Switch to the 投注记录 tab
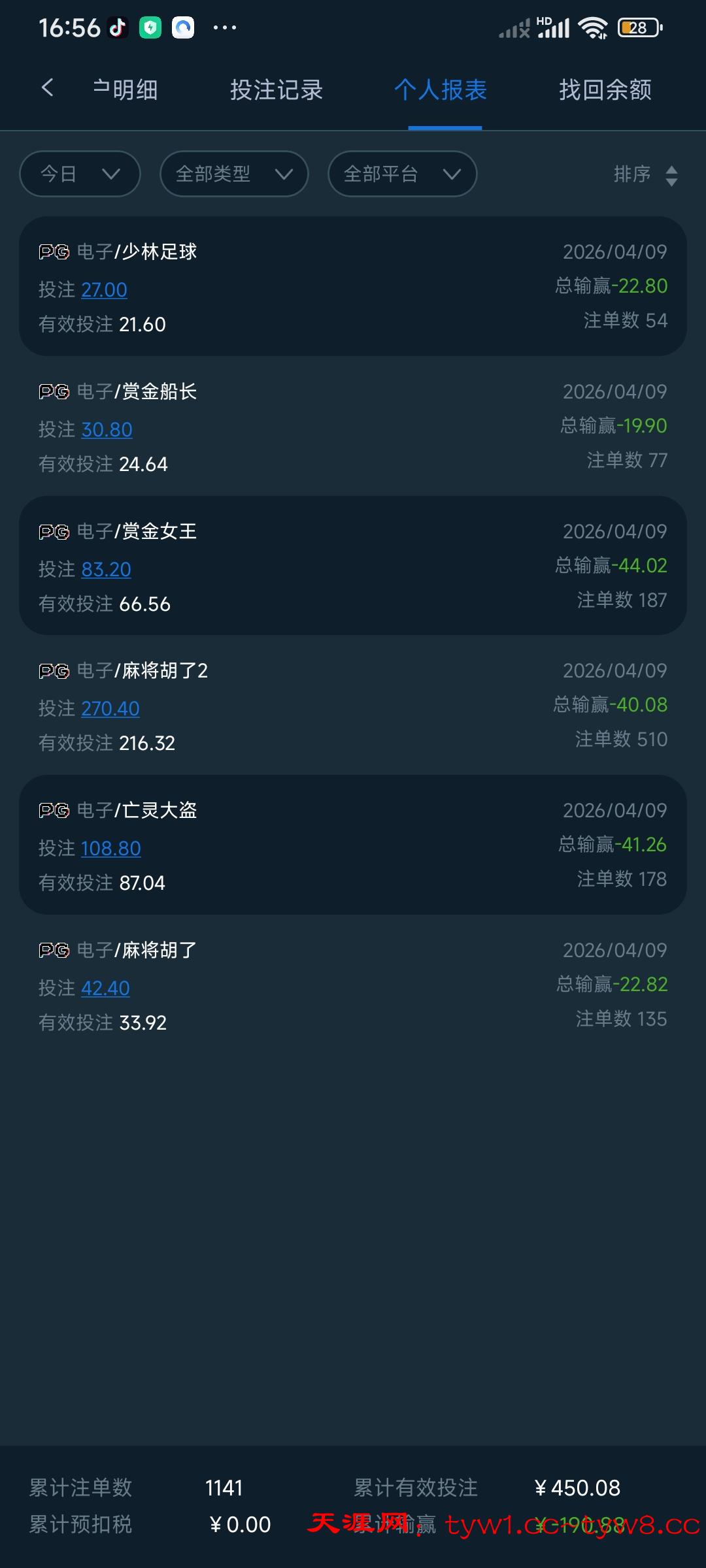Screen dimensions: 706x1568 click(276, 90)
